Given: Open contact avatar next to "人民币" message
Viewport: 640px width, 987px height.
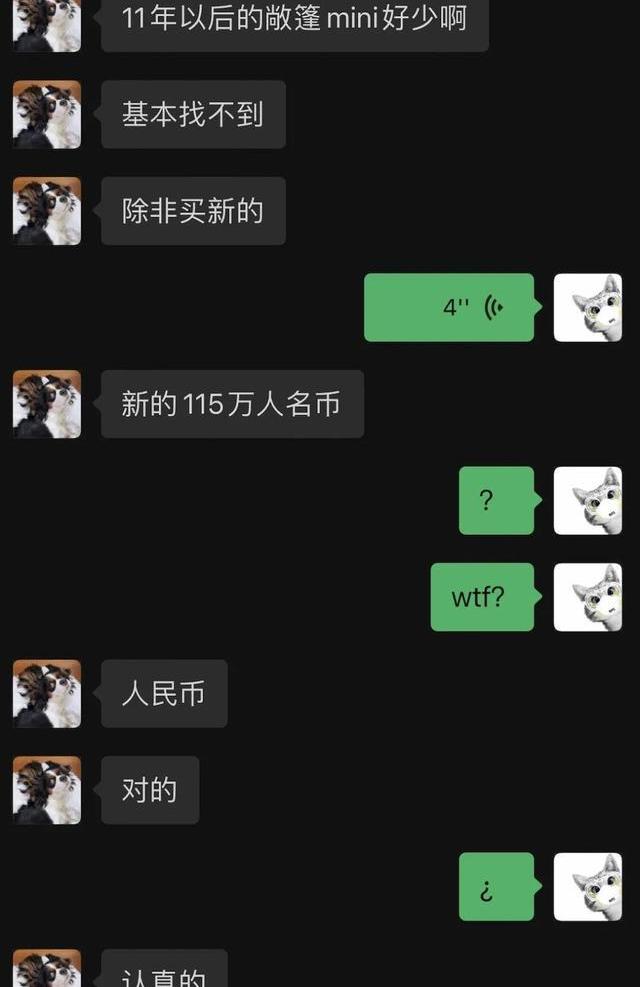Looking at the screenshot, I should (x=47, y=693).
